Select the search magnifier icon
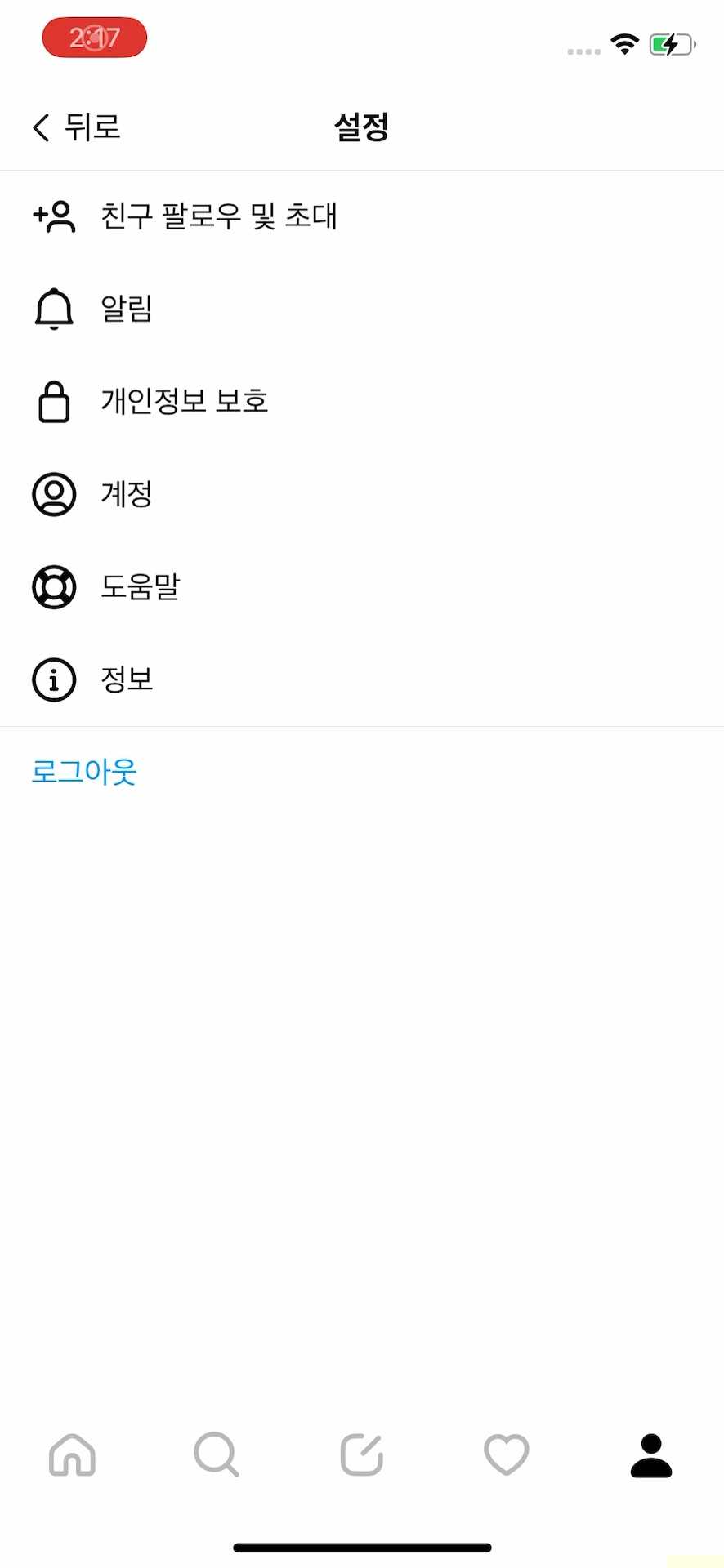The width and height of the screenshot is (724, 1568). tap(217, 1454)
